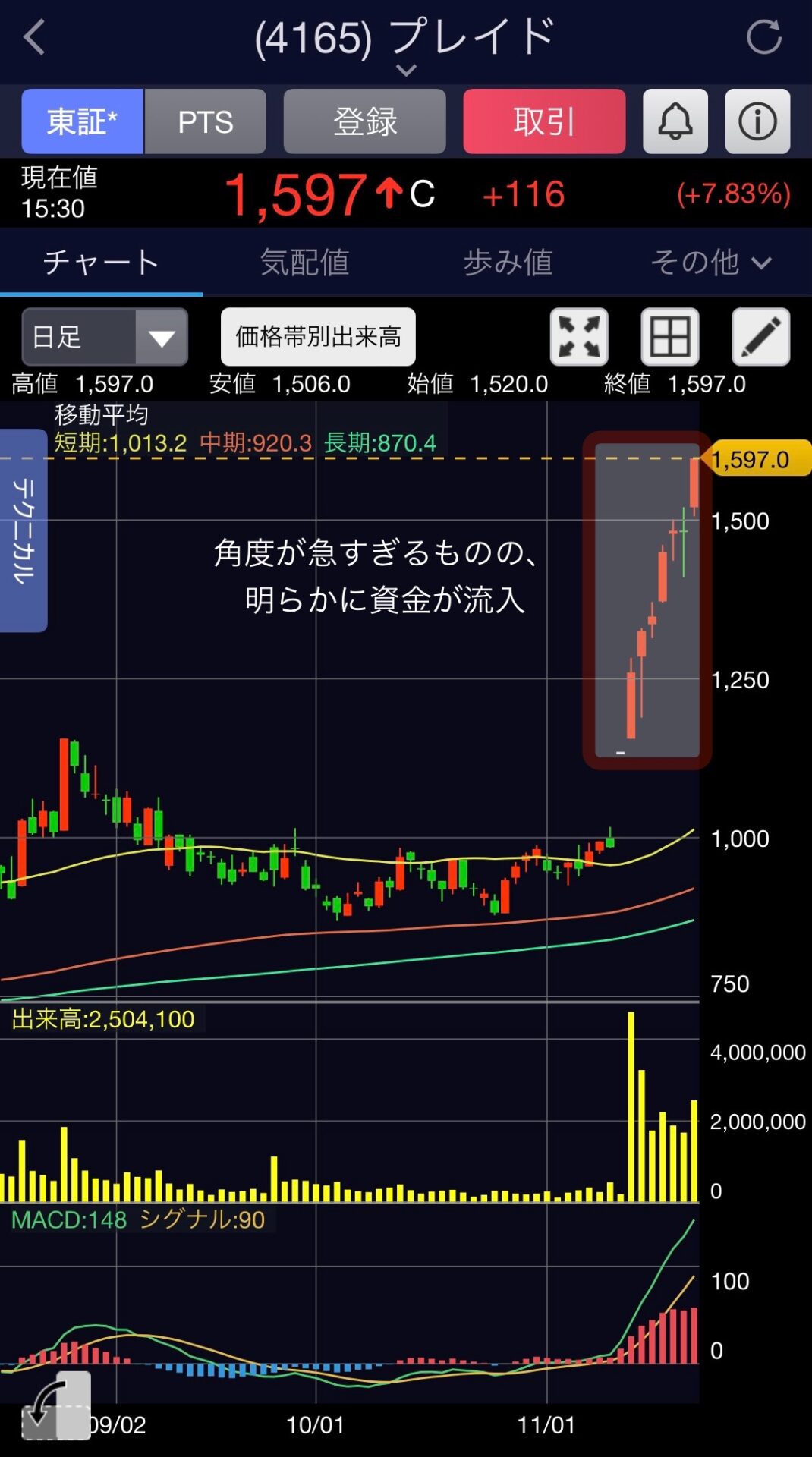This screenshot has width=812, height=1457.
Task: Open the stock info icon
Action: (x=757, y=121)
